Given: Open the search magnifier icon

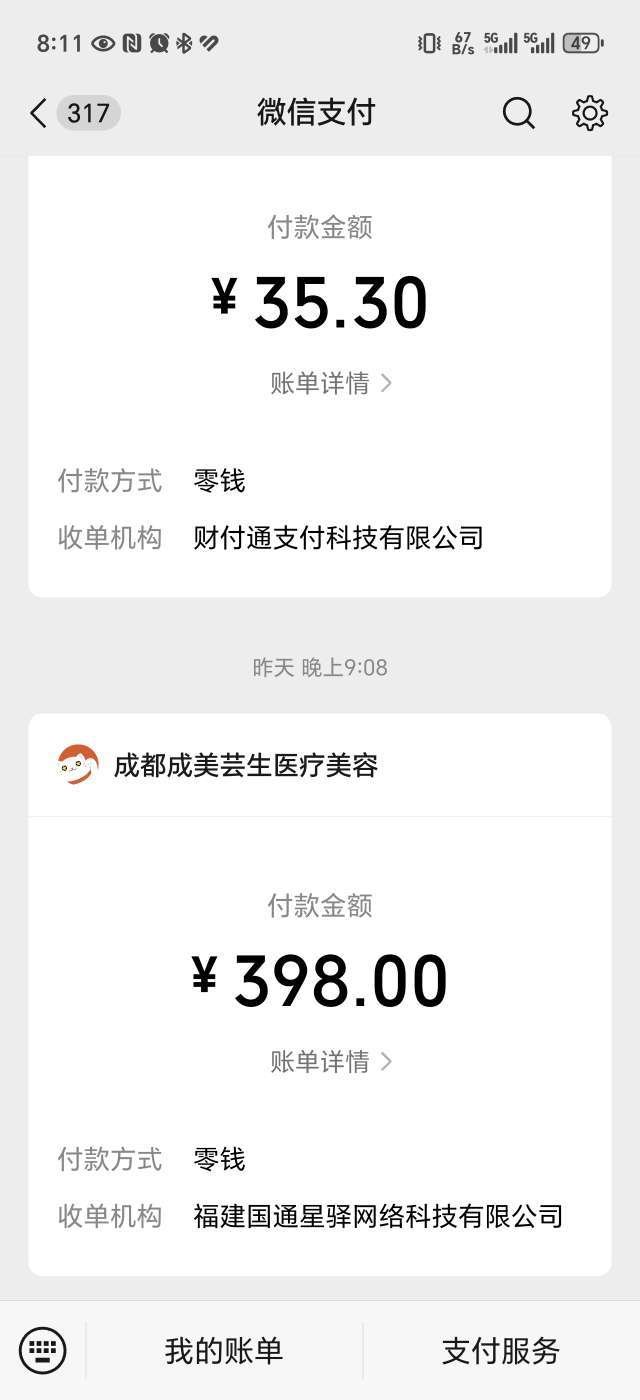Looking at the screenshot, I should tap(518, 113).
